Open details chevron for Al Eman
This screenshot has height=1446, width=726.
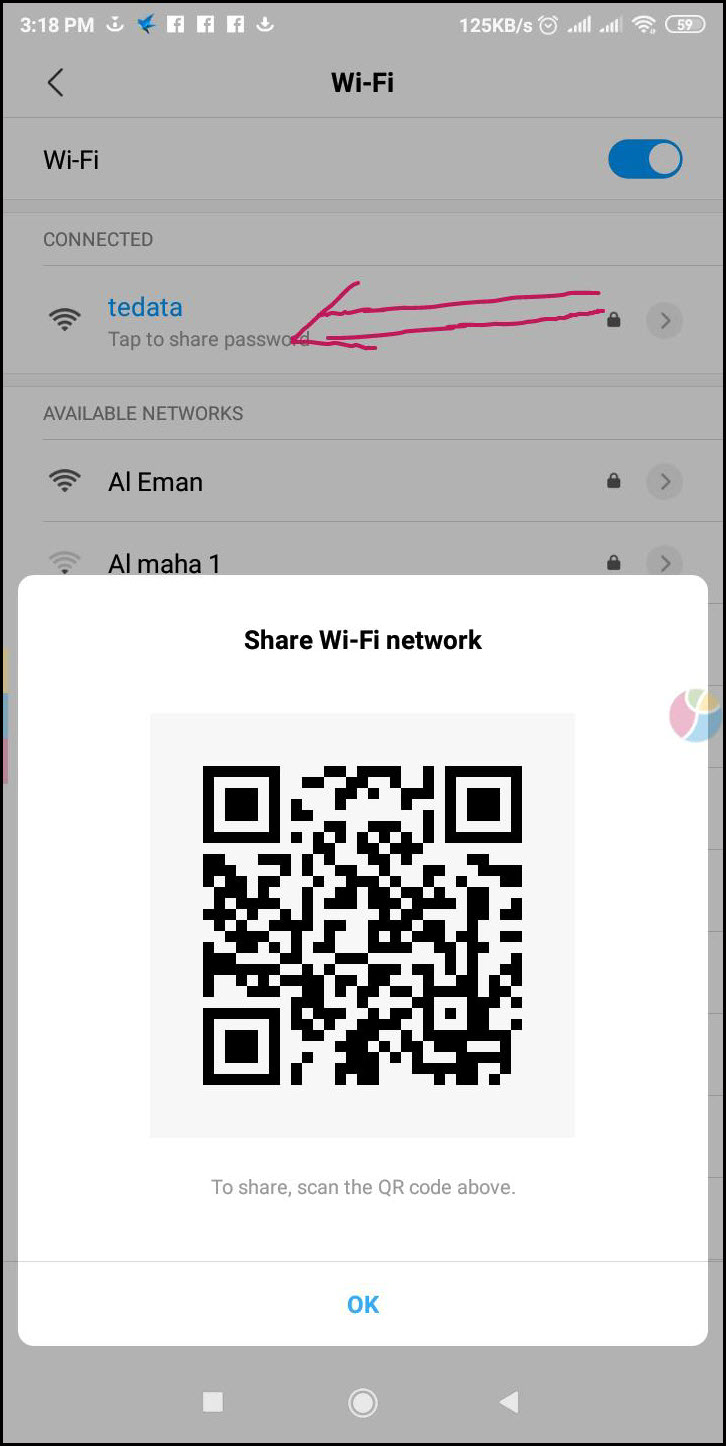coord(665,482)
